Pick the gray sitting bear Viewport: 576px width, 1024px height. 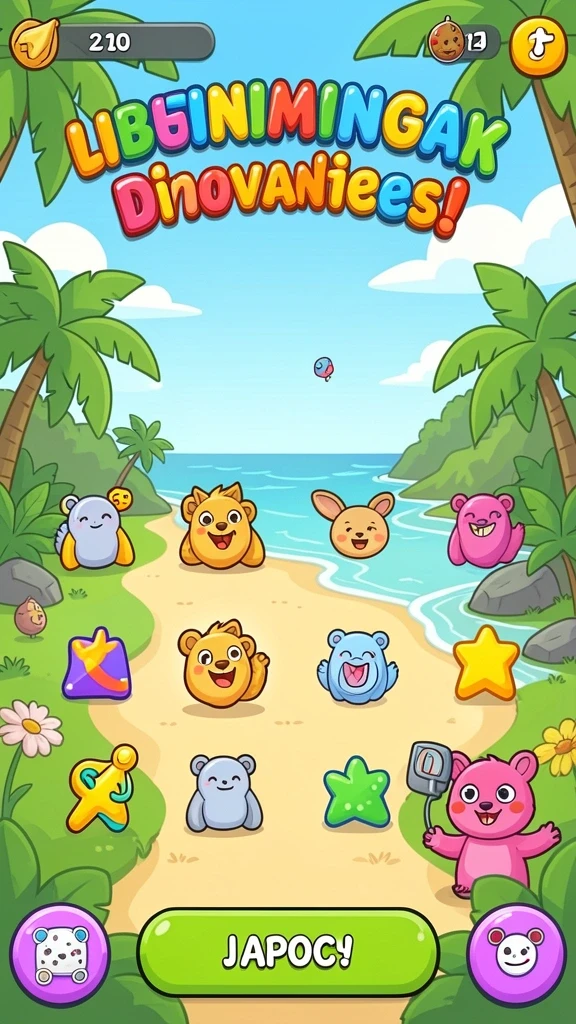coord(223,792)
